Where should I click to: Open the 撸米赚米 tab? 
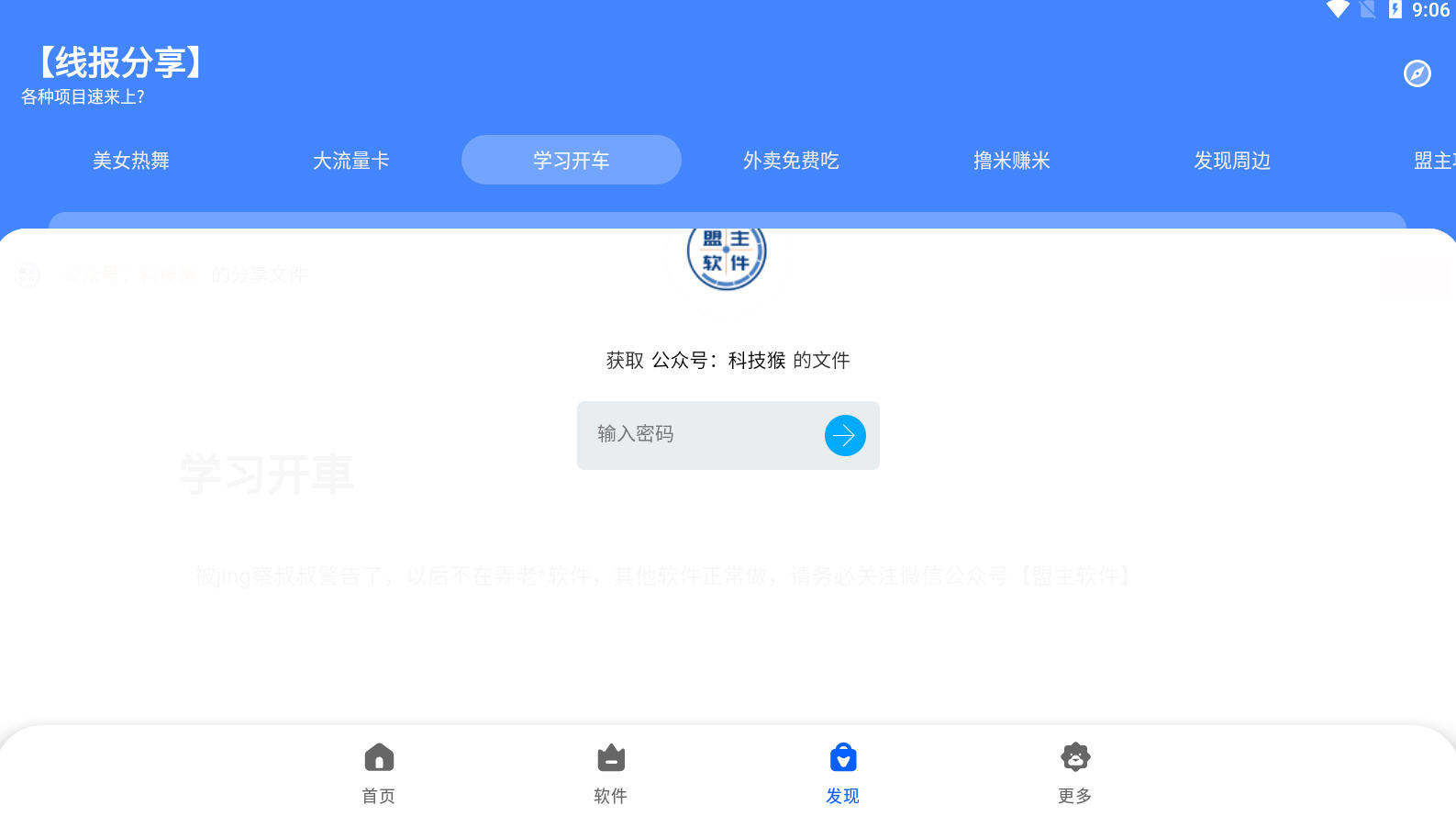[x=1011, y=161]
